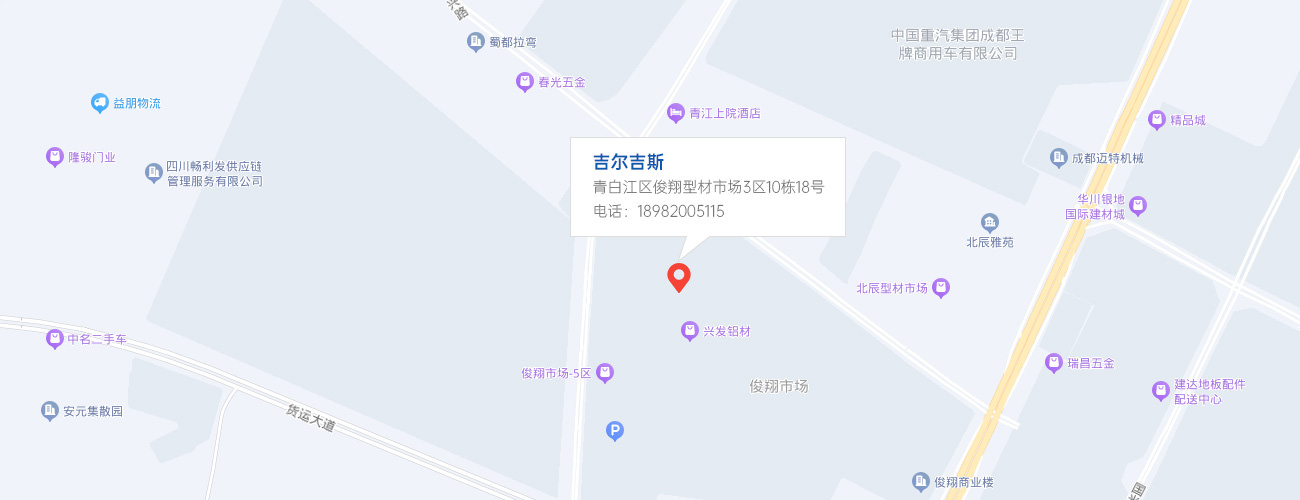1300x500 pixels.
Task: Tap the 蜀都拉弯 building marker
Action: coord(476,42)
